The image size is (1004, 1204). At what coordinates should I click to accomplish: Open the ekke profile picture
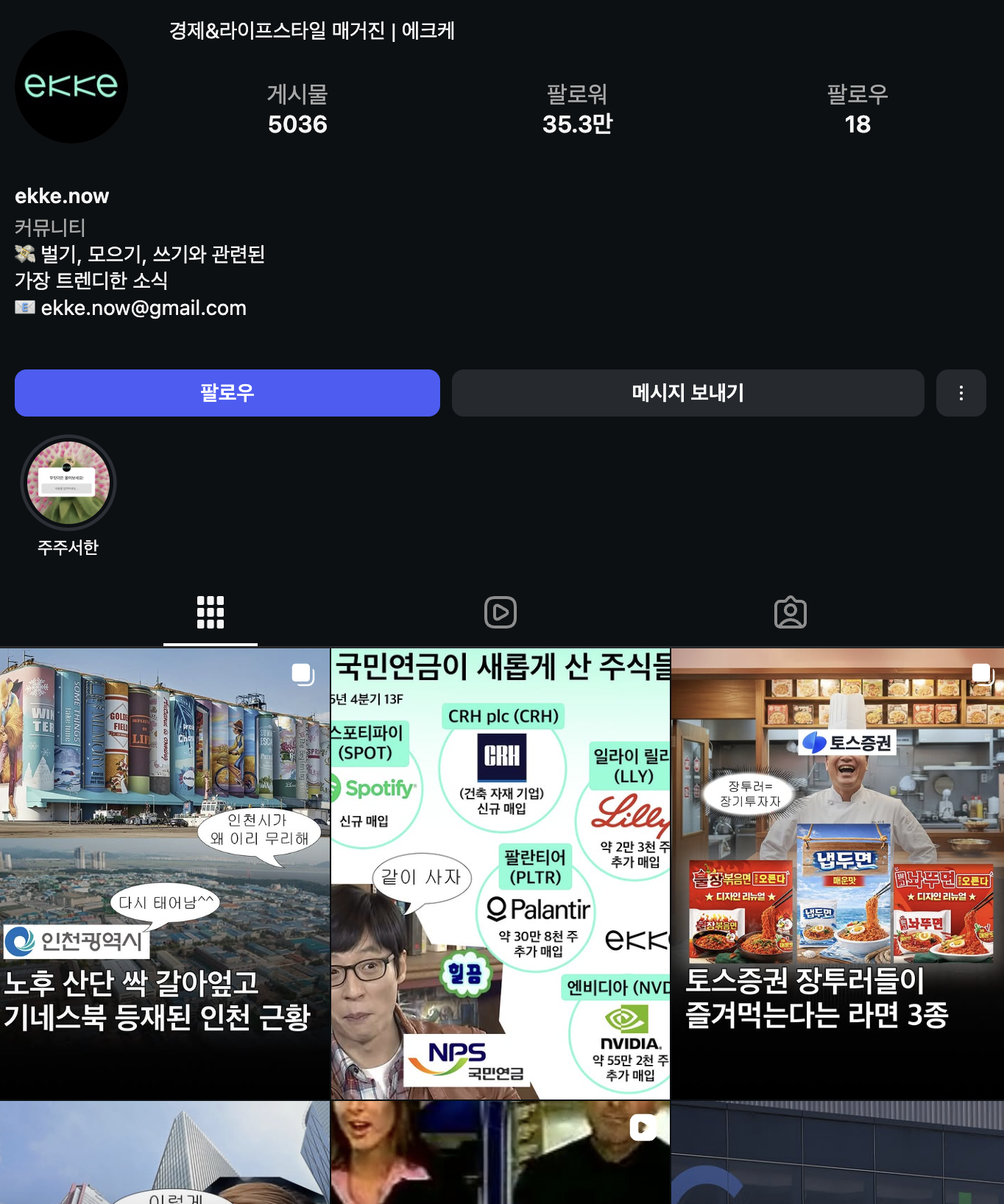click(71, 87)
